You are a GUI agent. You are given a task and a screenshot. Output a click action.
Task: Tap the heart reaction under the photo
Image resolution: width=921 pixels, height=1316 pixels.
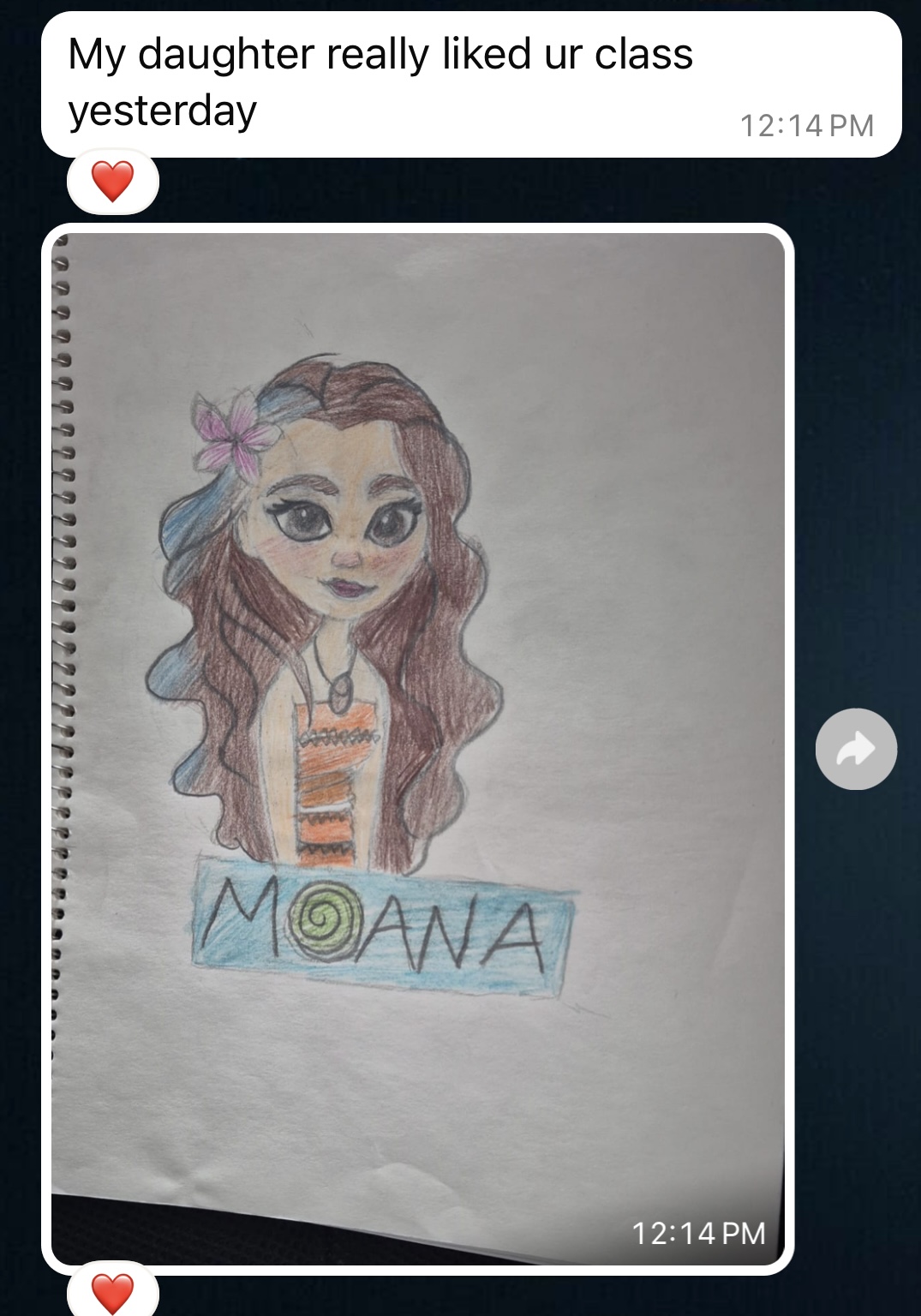click(113, 1292)
